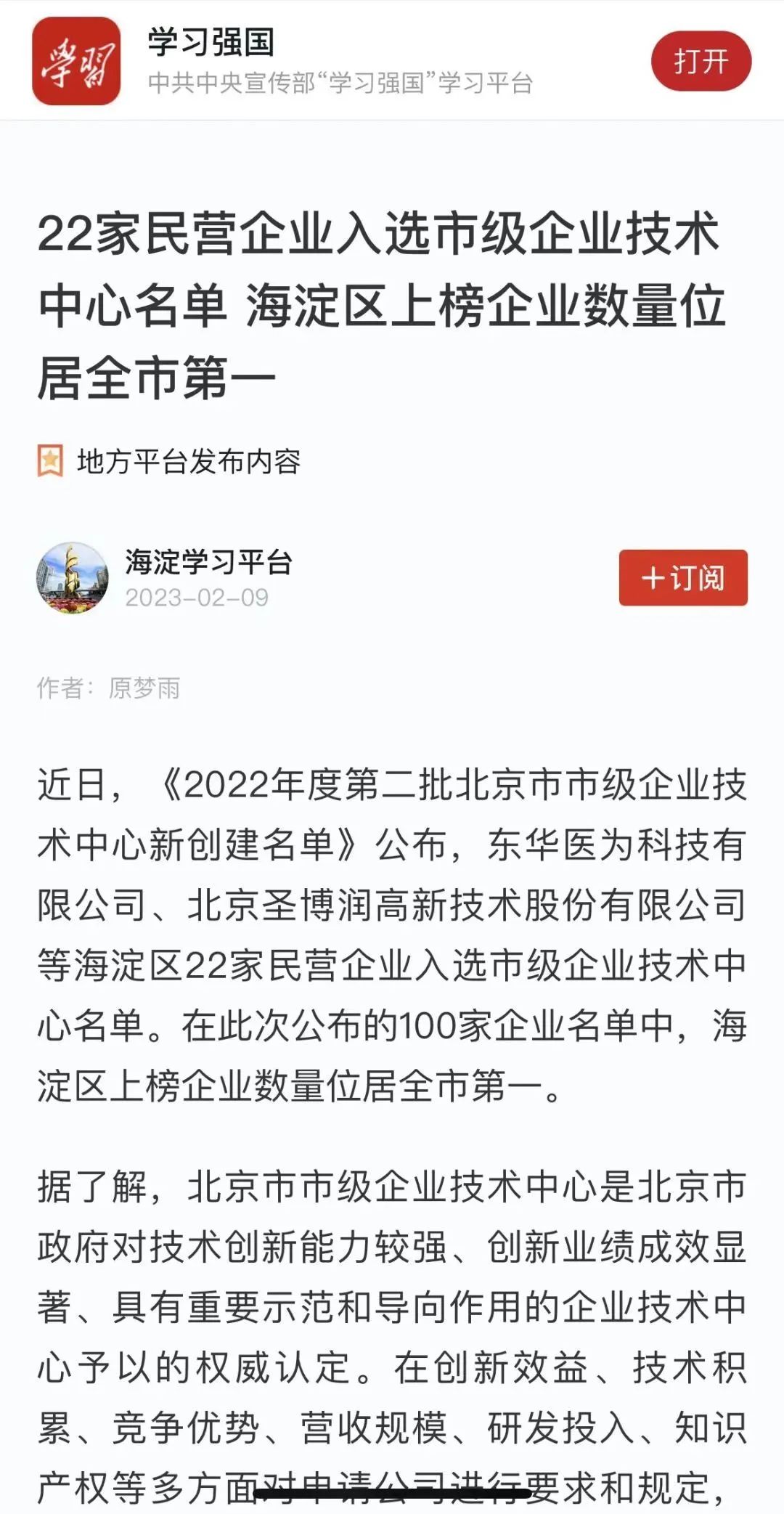Open the 学习强国 app logo
The image size is (784, 1514).
[x=76, y=62]
